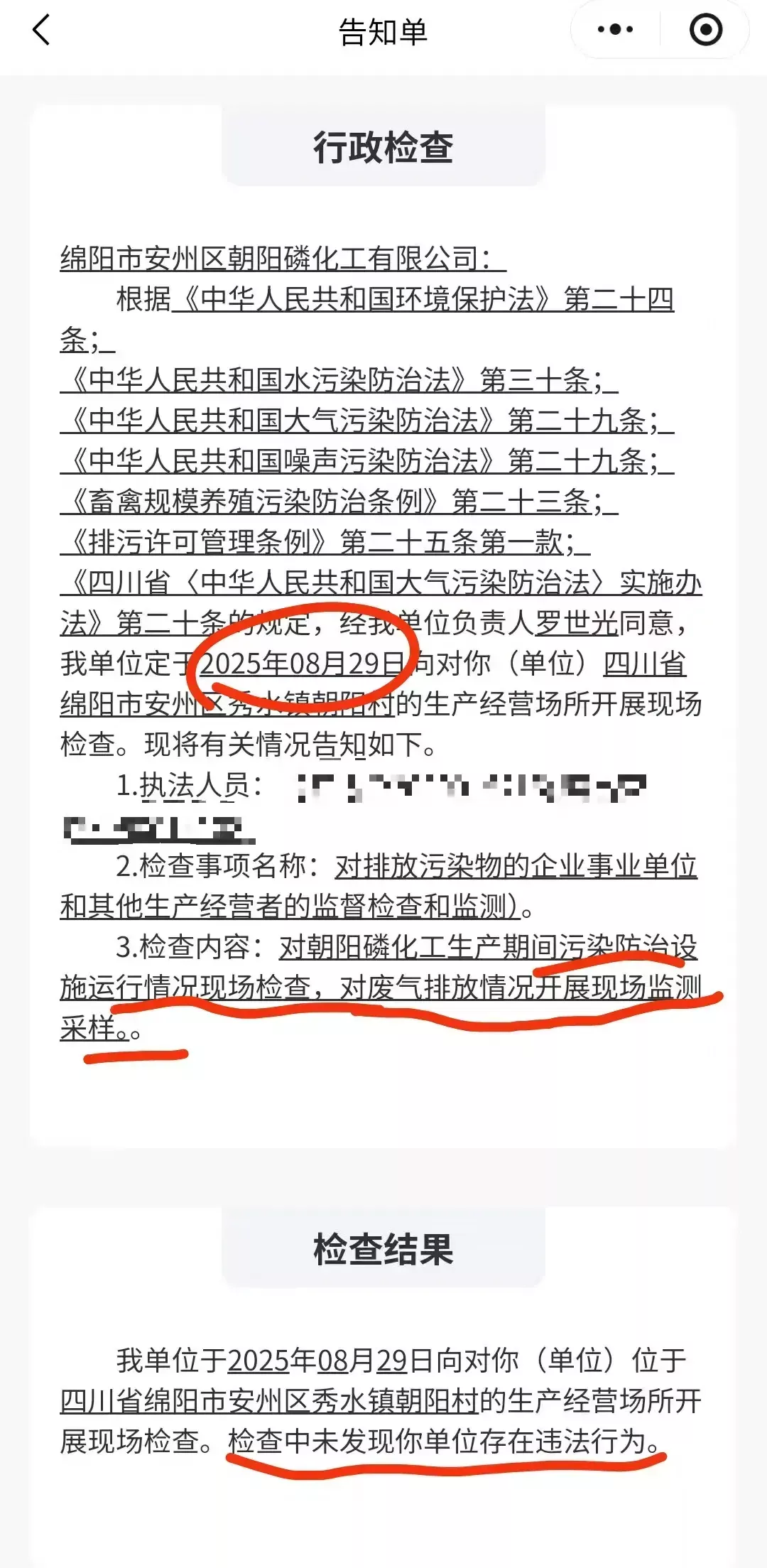This screenshot has width=767, height=1568.
Task: Close the mini program with the circle button
Action: click(x=706, y=30)
